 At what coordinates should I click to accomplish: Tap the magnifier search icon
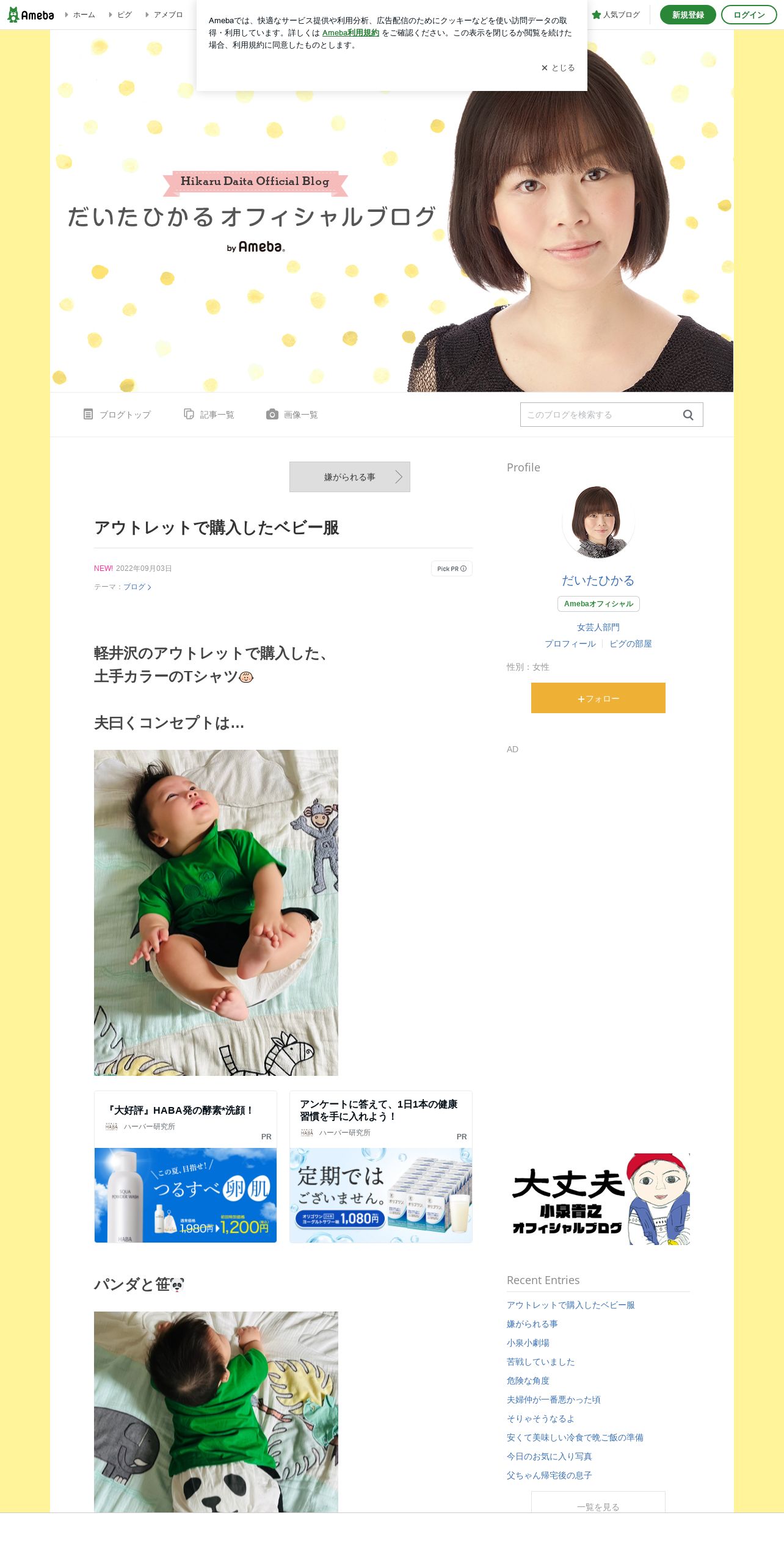point(688,415)
